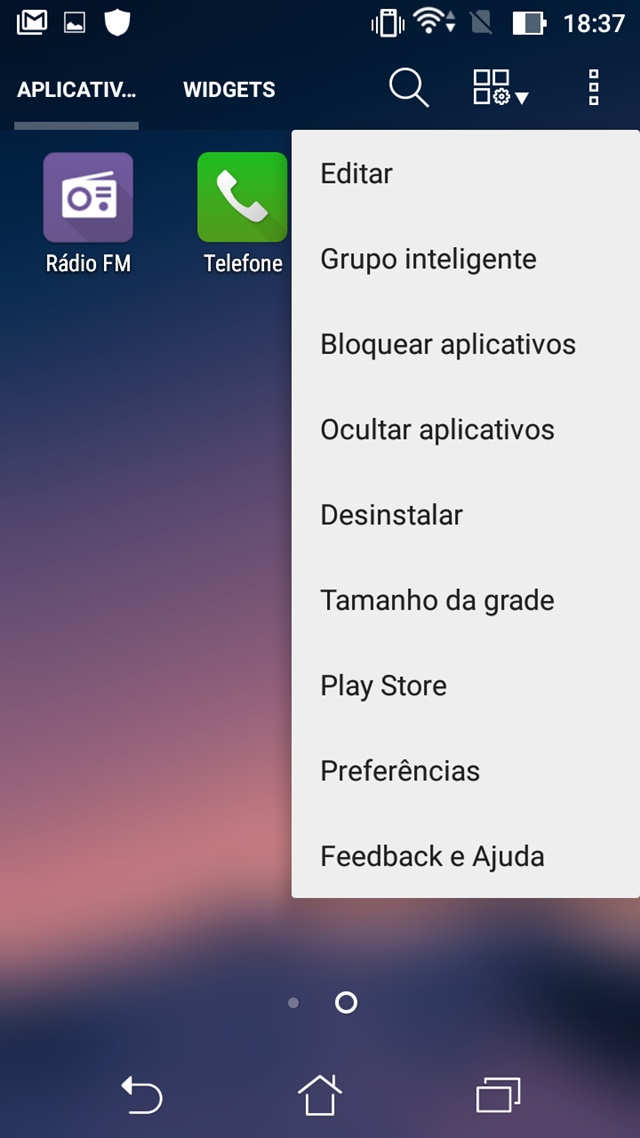This screenshot has height=1138, width=640.
Task: Open Feedback e Ajuda
Action: (x=465, y=856)
